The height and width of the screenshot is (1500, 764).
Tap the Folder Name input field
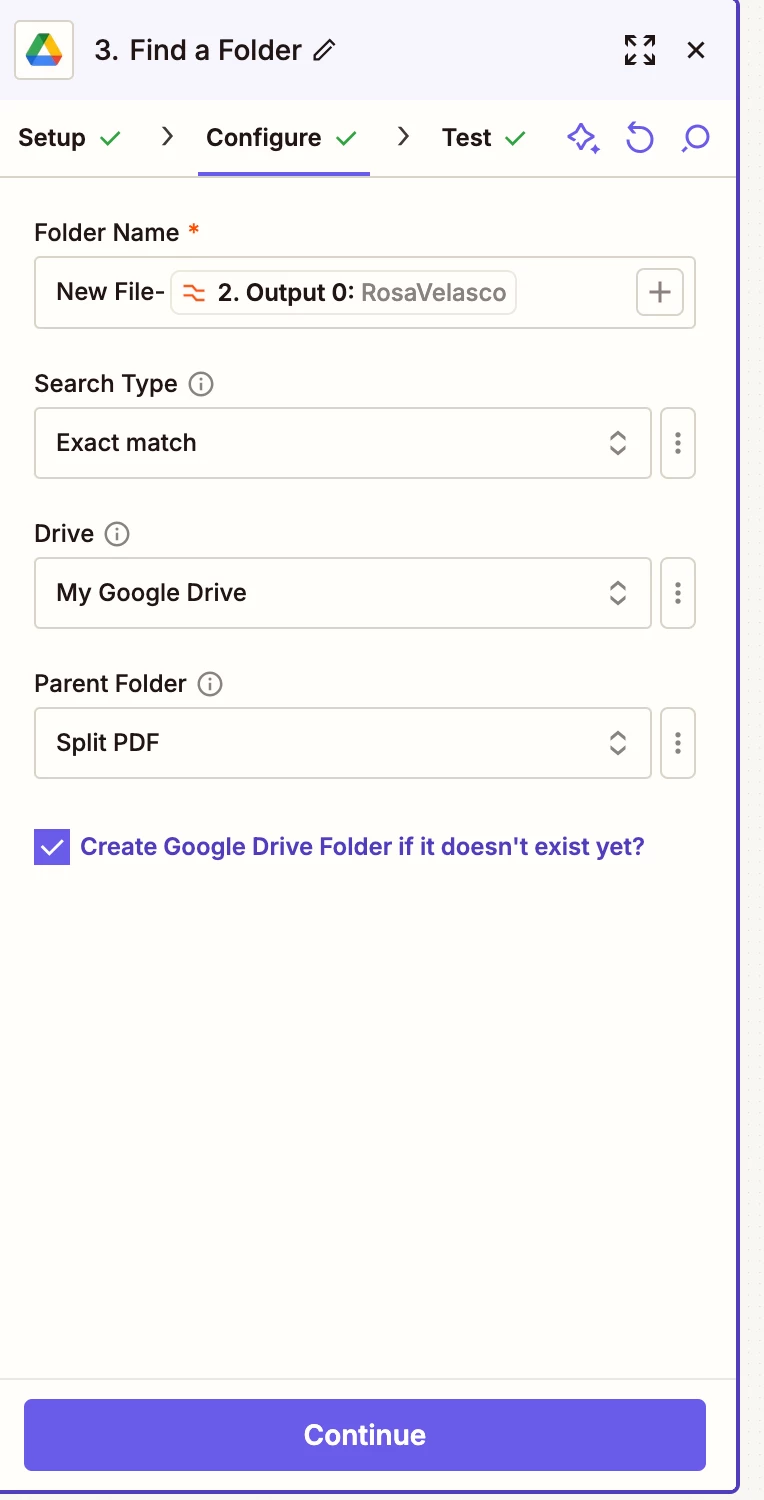[365, 293]
